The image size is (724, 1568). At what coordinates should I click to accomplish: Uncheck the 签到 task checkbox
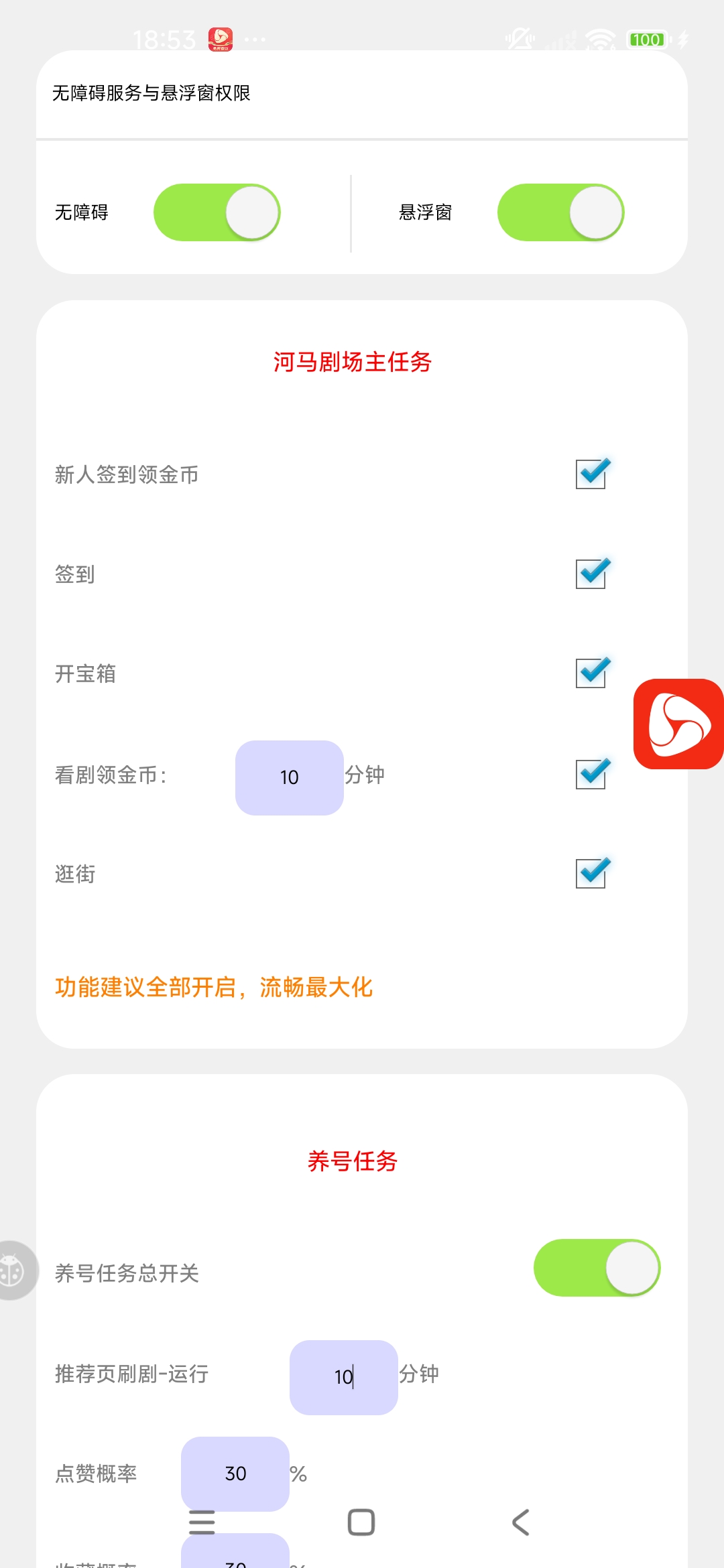[x=591, y=574]
